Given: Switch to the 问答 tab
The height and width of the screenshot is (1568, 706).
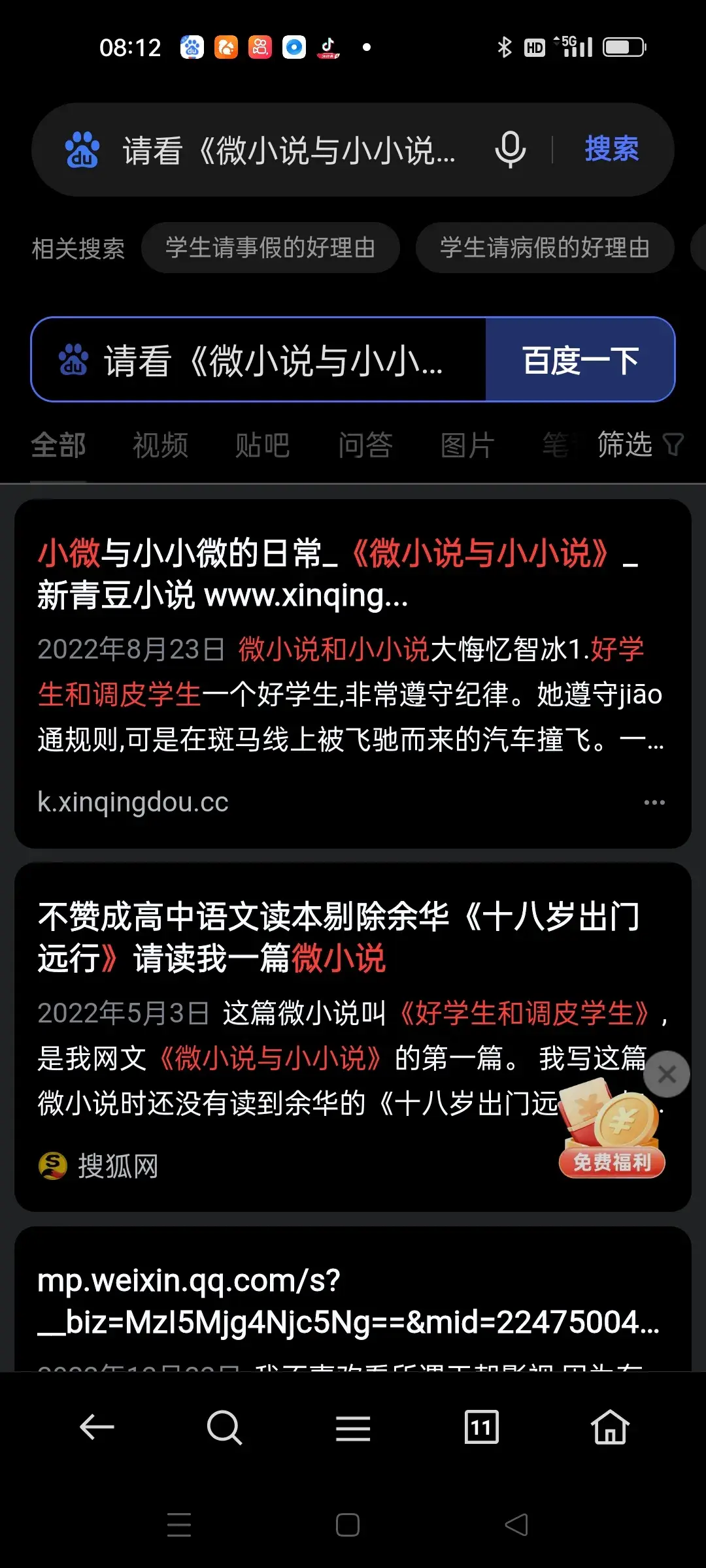Looking at the screenshot, I should pyautogui.click(x=365, y=446).
